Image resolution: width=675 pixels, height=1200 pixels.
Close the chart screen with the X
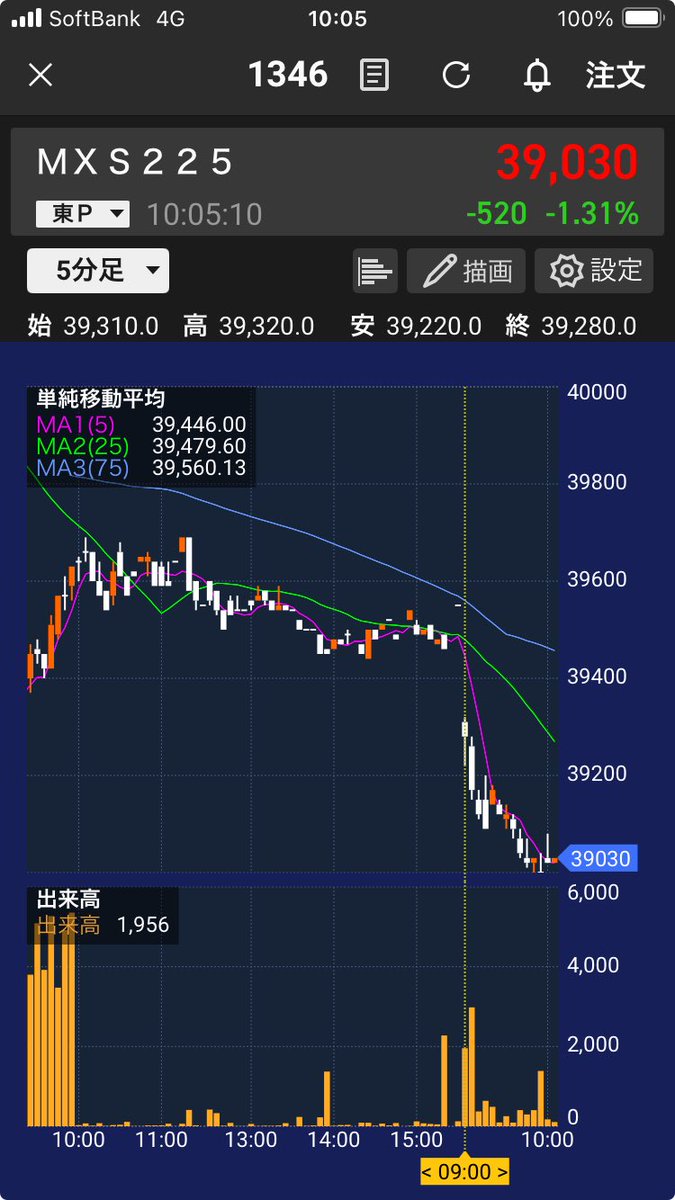point(40,75)
